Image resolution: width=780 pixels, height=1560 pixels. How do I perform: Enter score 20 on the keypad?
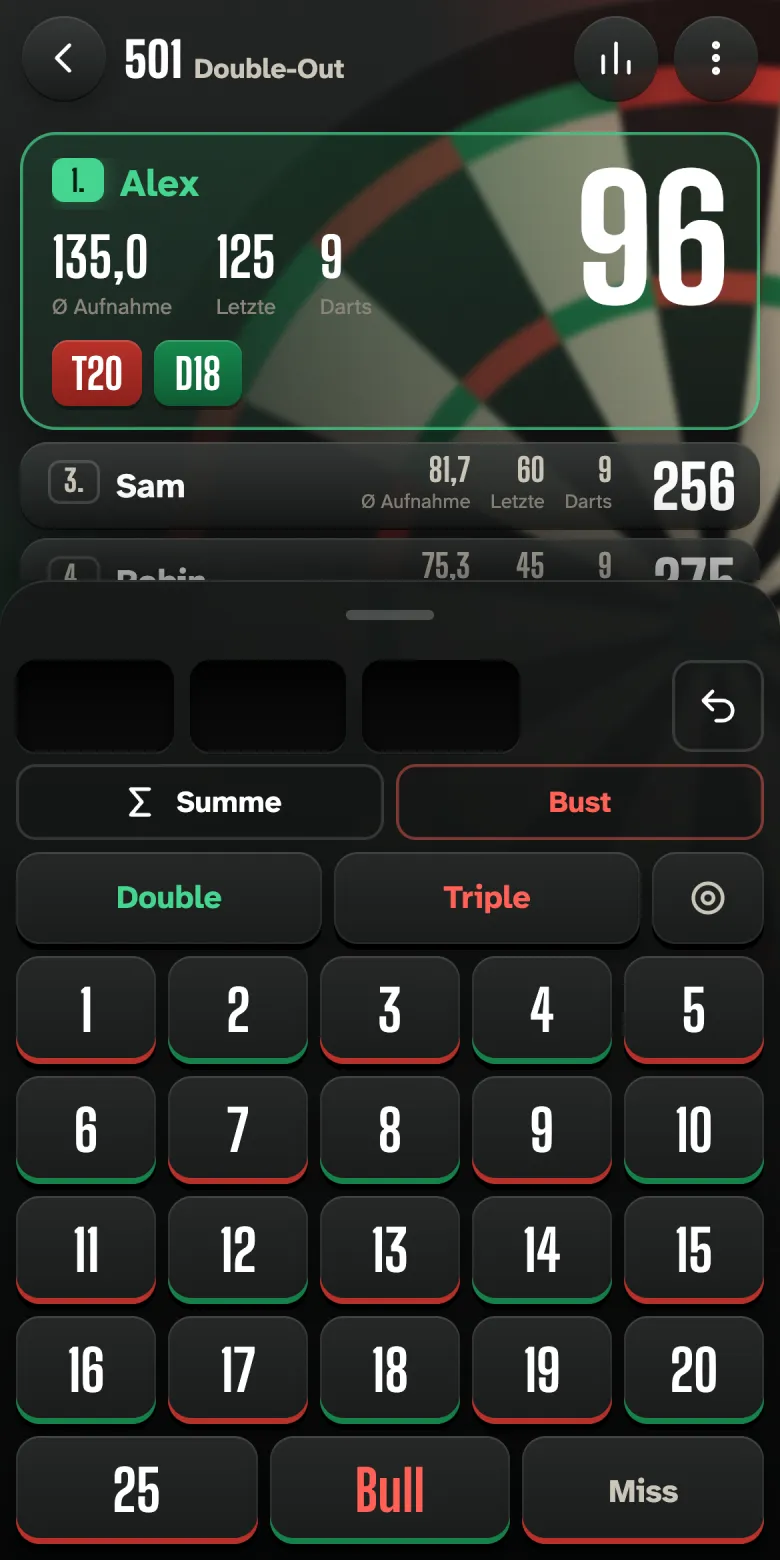coord(694,1370)
